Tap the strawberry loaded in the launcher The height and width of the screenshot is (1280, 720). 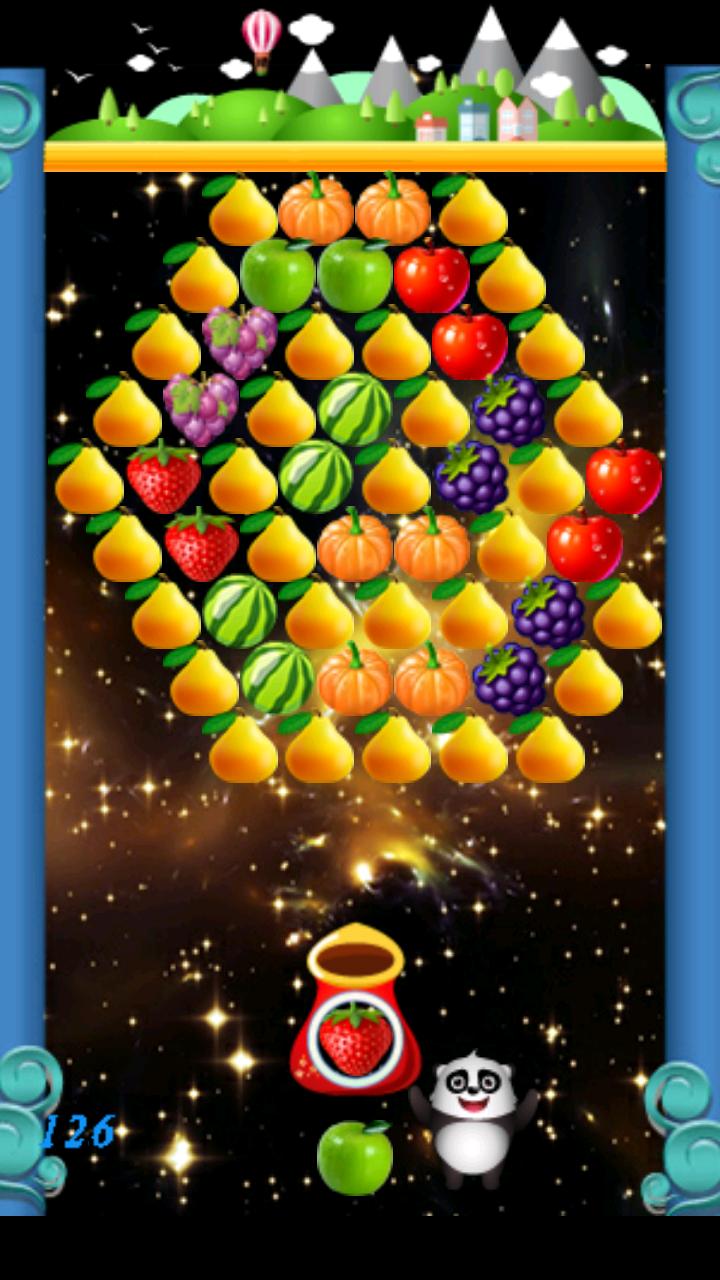pyautogui.click(x=355, y=1039)
